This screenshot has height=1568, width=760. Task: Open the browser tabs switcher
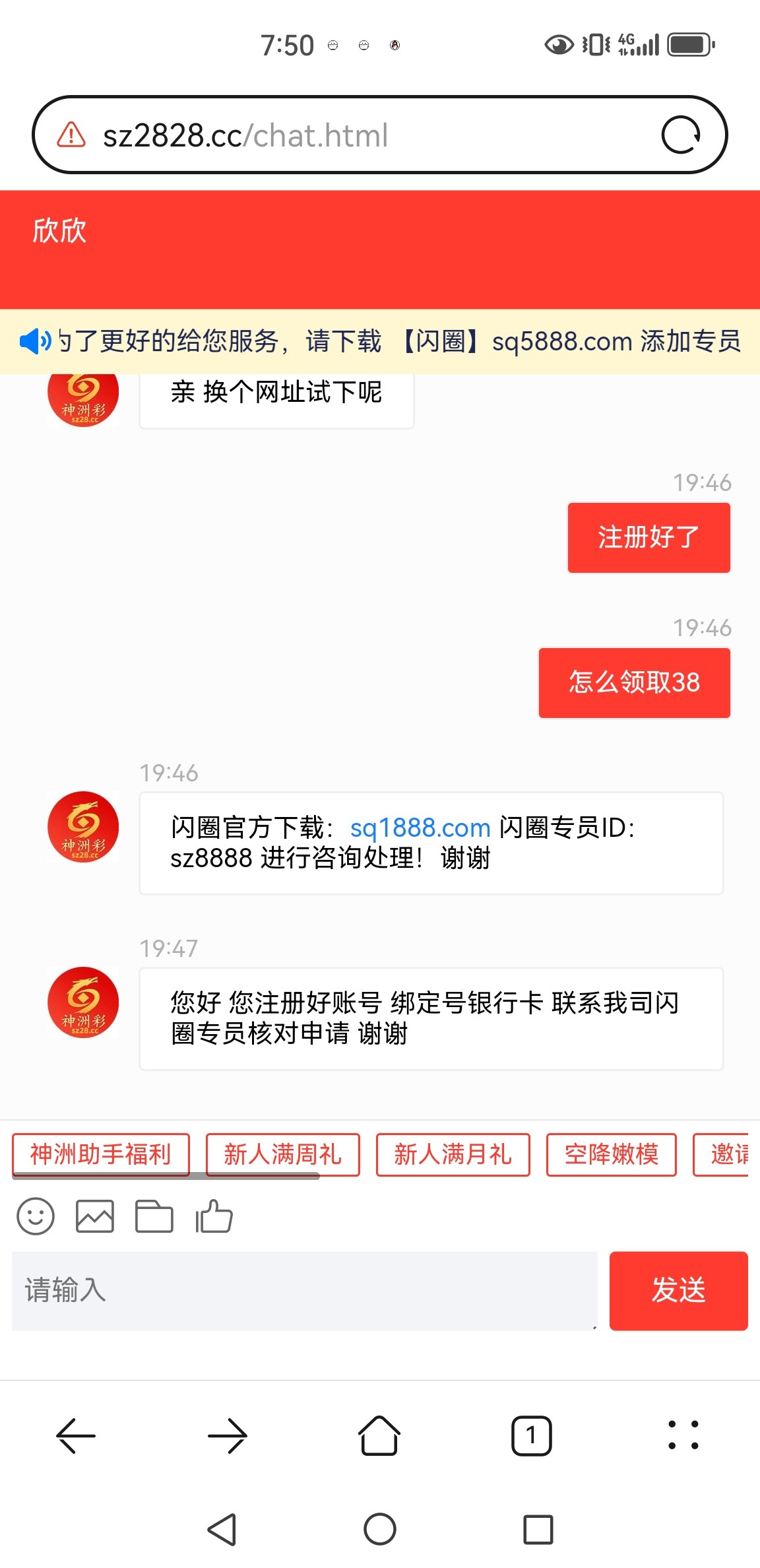pos(531,1435)
